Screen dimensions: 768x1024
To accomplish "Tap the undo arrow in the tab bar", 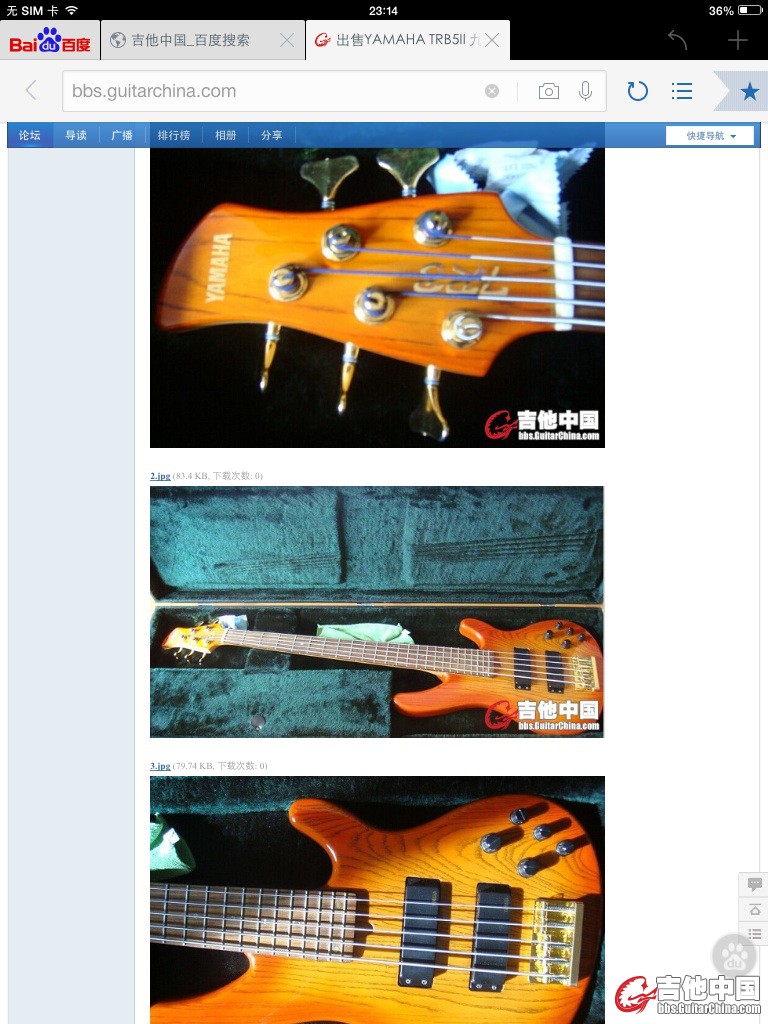I will point(677,40).
